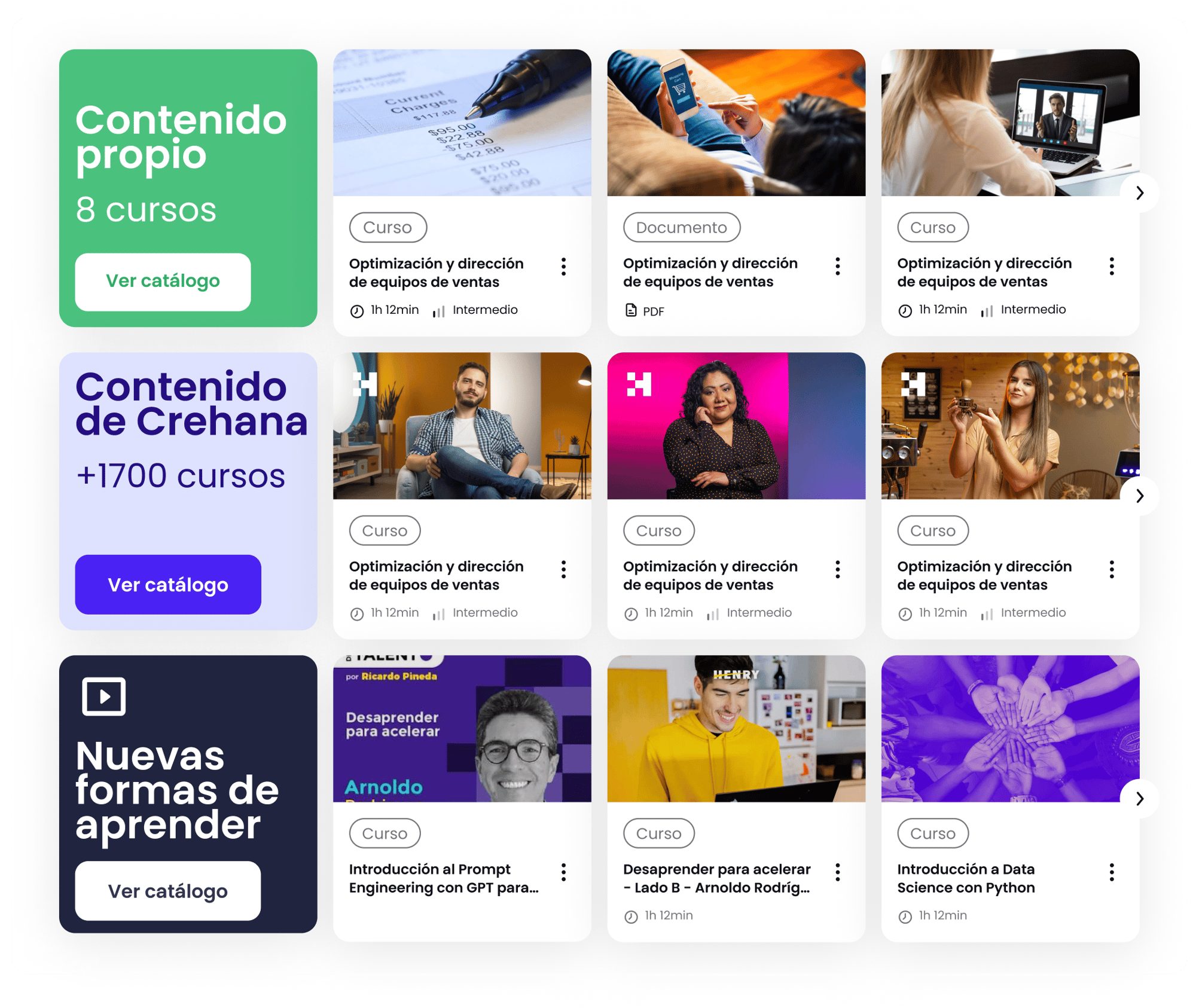Open more options for Introducción al Prompt Engineering
Screen dimensions: 1196x1008
coord(563,872)
